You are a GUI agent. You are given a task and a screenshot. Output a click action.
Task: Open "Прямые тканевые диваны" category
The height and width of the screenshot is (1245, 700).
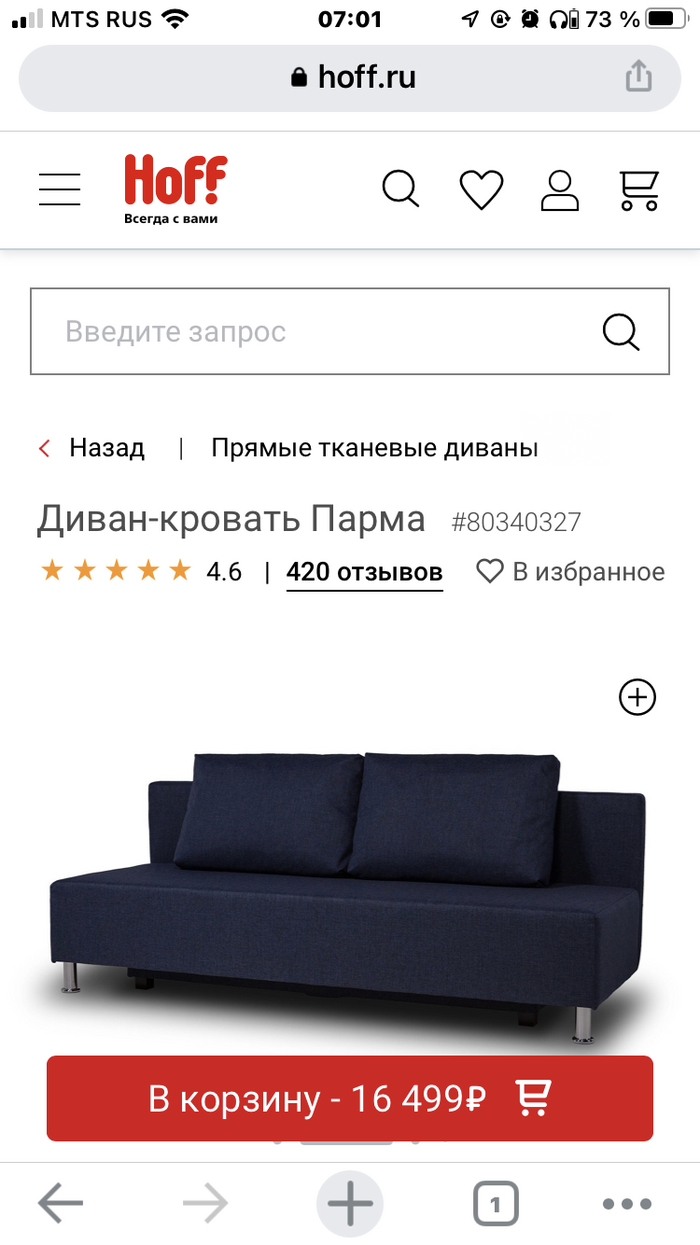374,448
